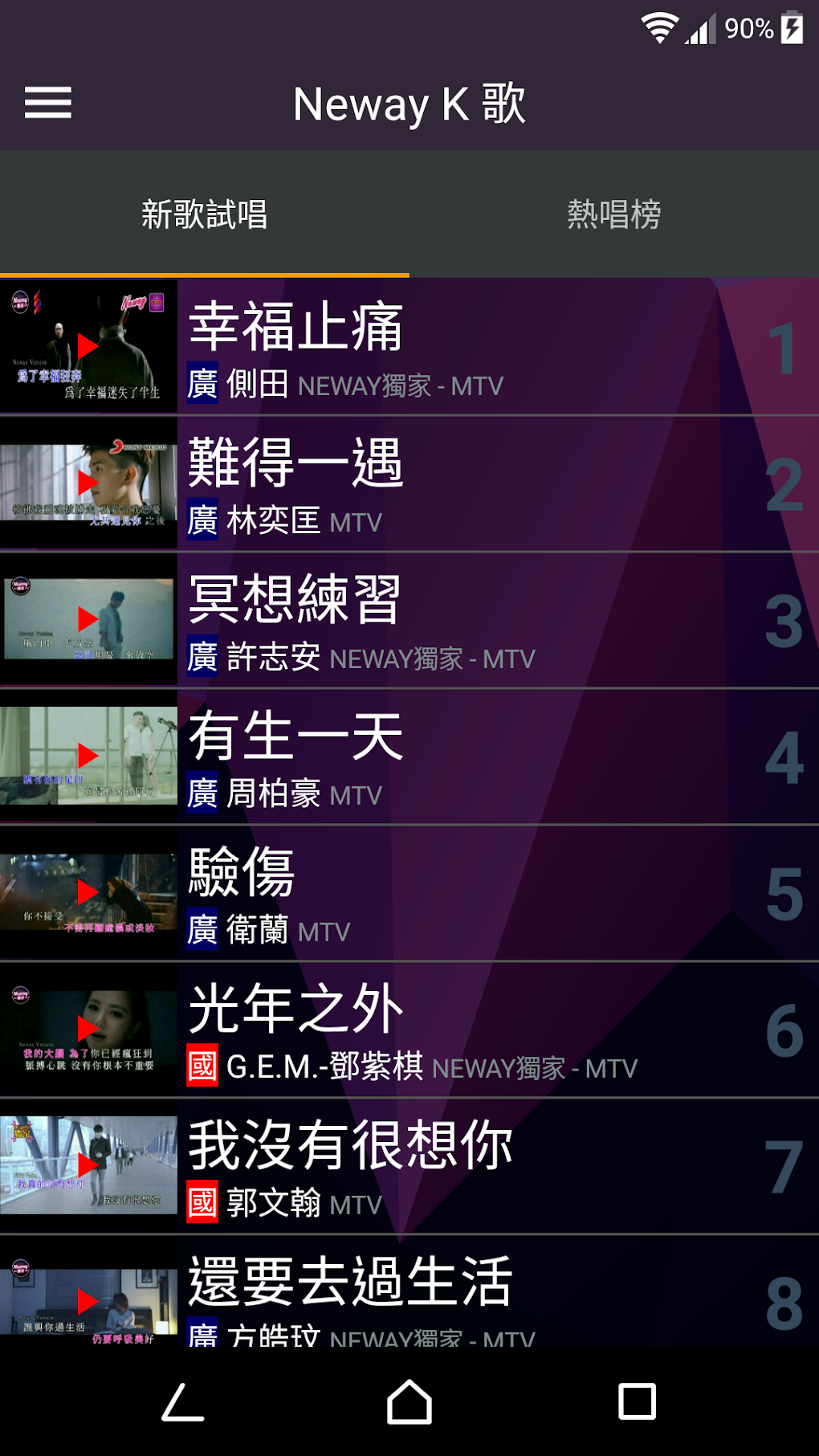Switch to the 熱唱榜 tab
The image size is (819, 1456).
[613, 214]
